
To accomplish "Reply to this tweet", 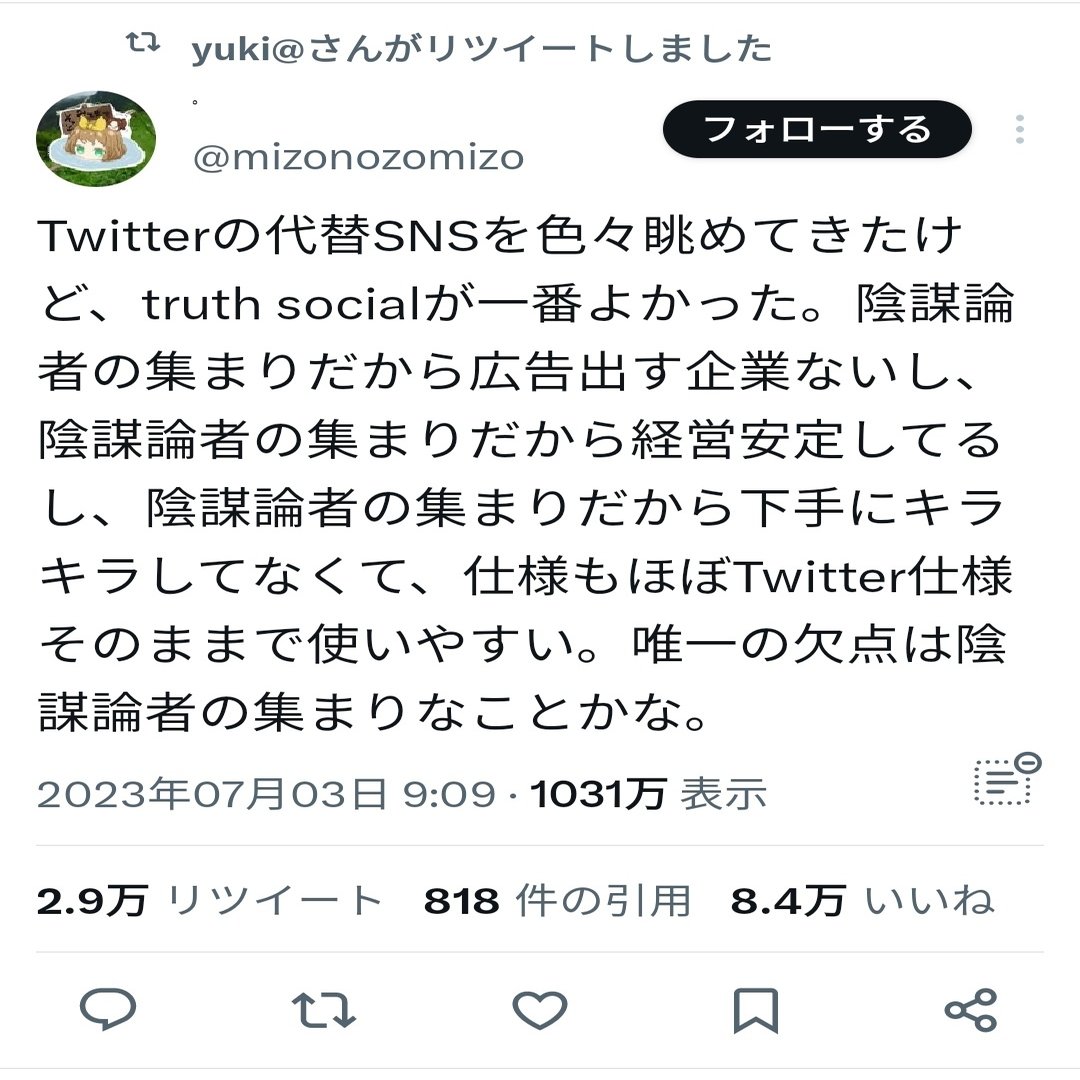I will pyautogui.click(x=108, y=1009).
